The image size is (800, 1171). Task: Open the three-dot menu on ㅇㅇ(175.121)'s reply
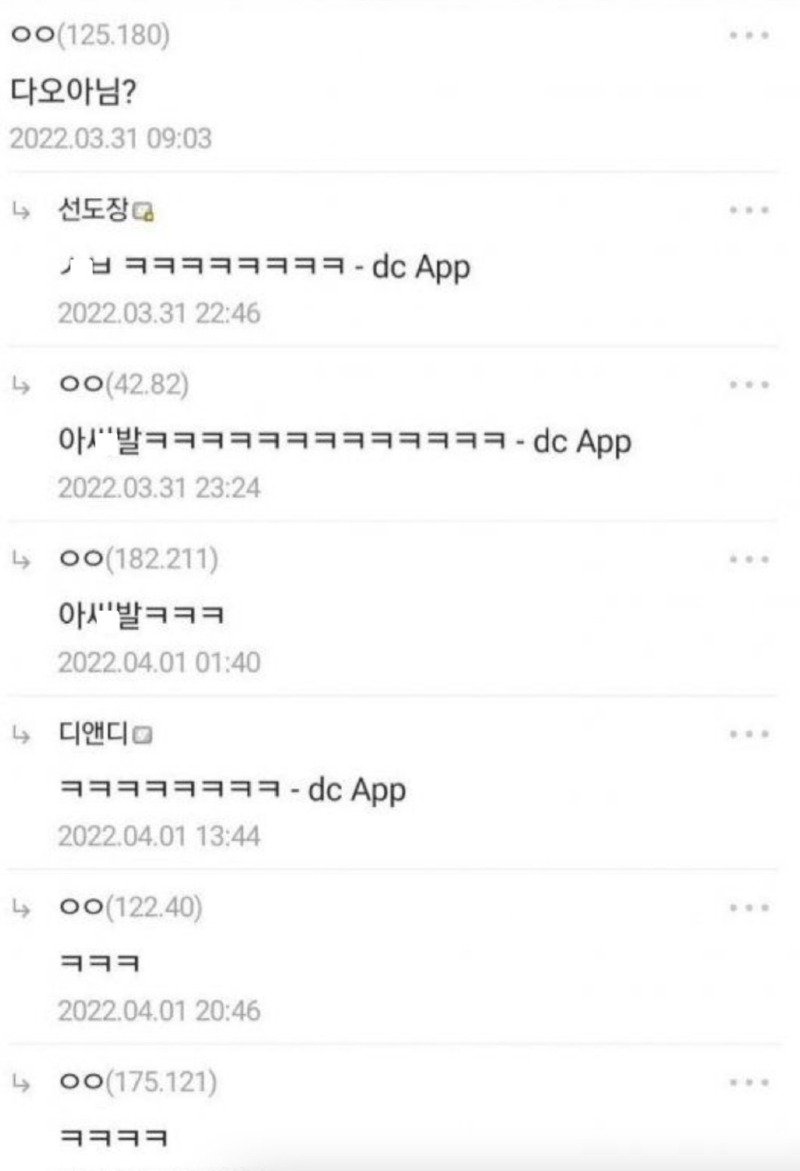(x=748, y=1082)
